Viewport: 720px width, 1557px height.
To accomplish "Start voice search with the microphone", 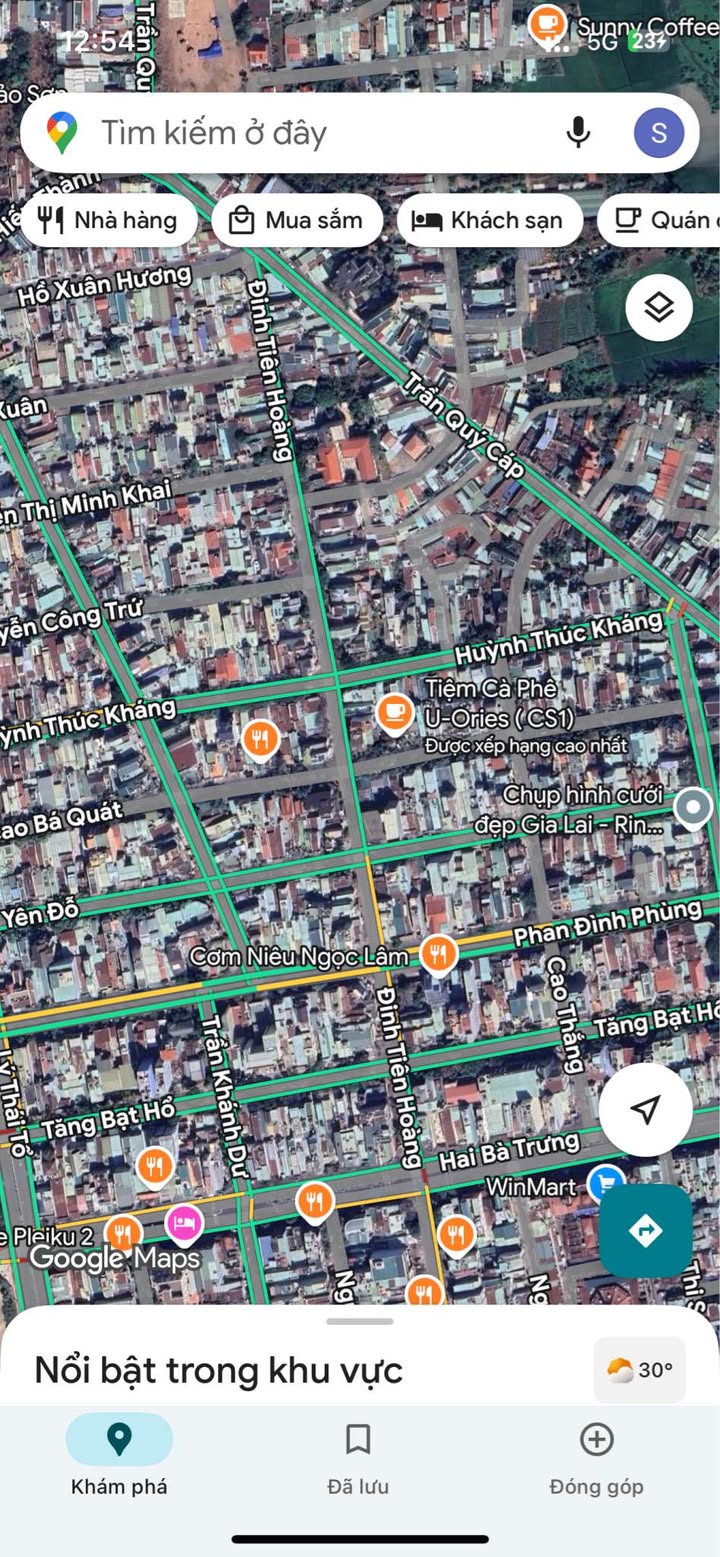I will tap(578, 133).
